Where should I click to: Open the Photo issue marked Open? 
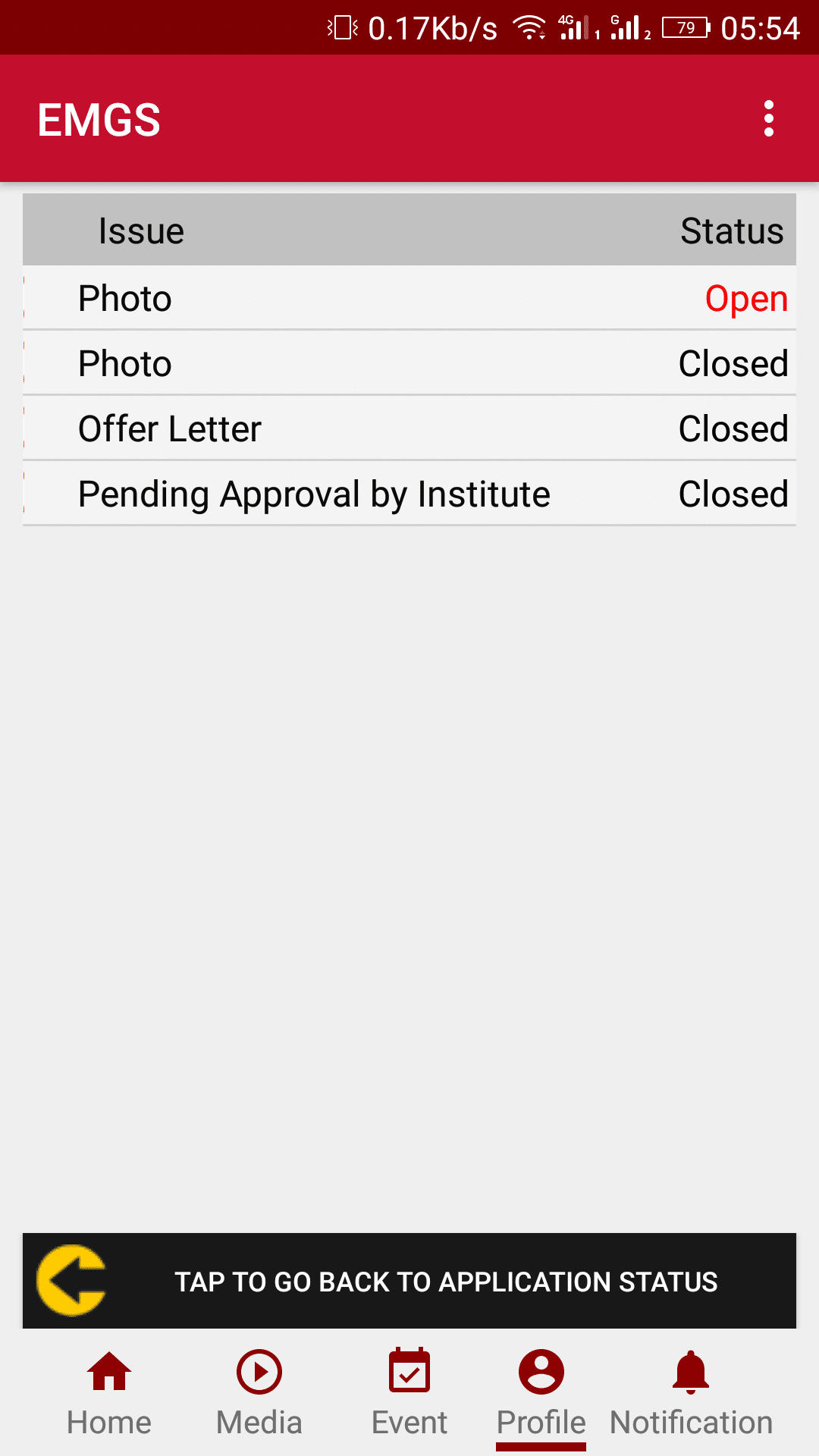[409, 298]
